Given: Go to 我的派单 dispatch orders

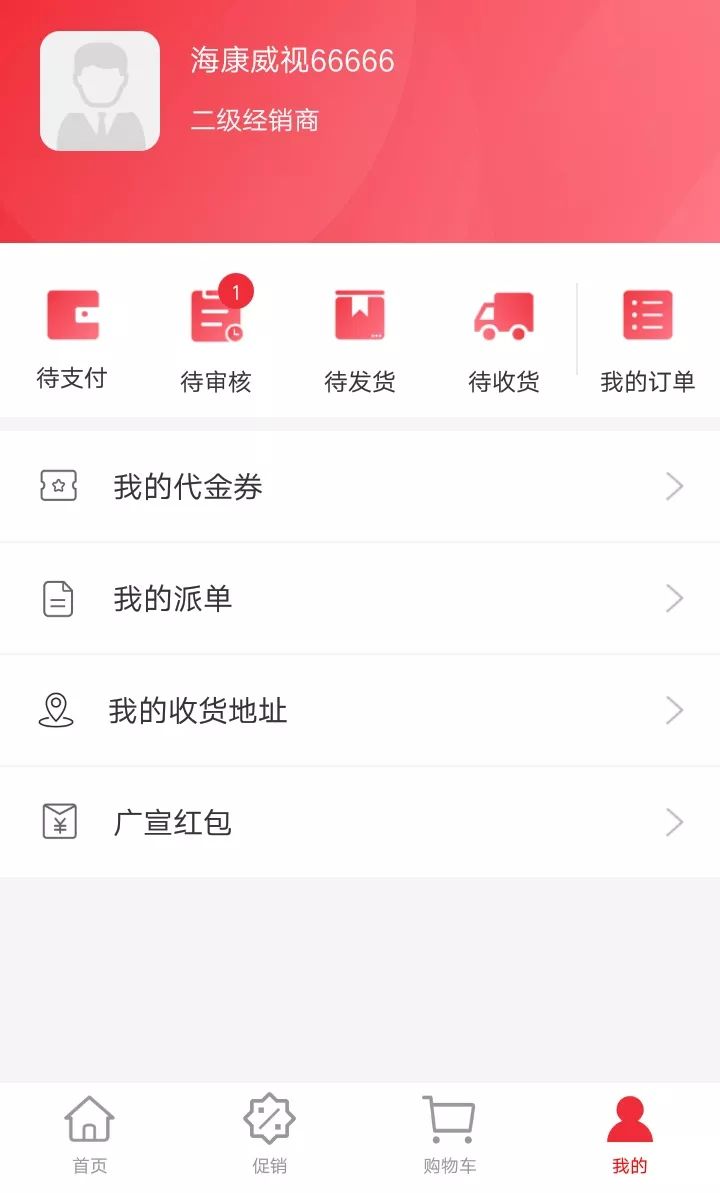Looking at the screenshot, I should tap(360, 599).
